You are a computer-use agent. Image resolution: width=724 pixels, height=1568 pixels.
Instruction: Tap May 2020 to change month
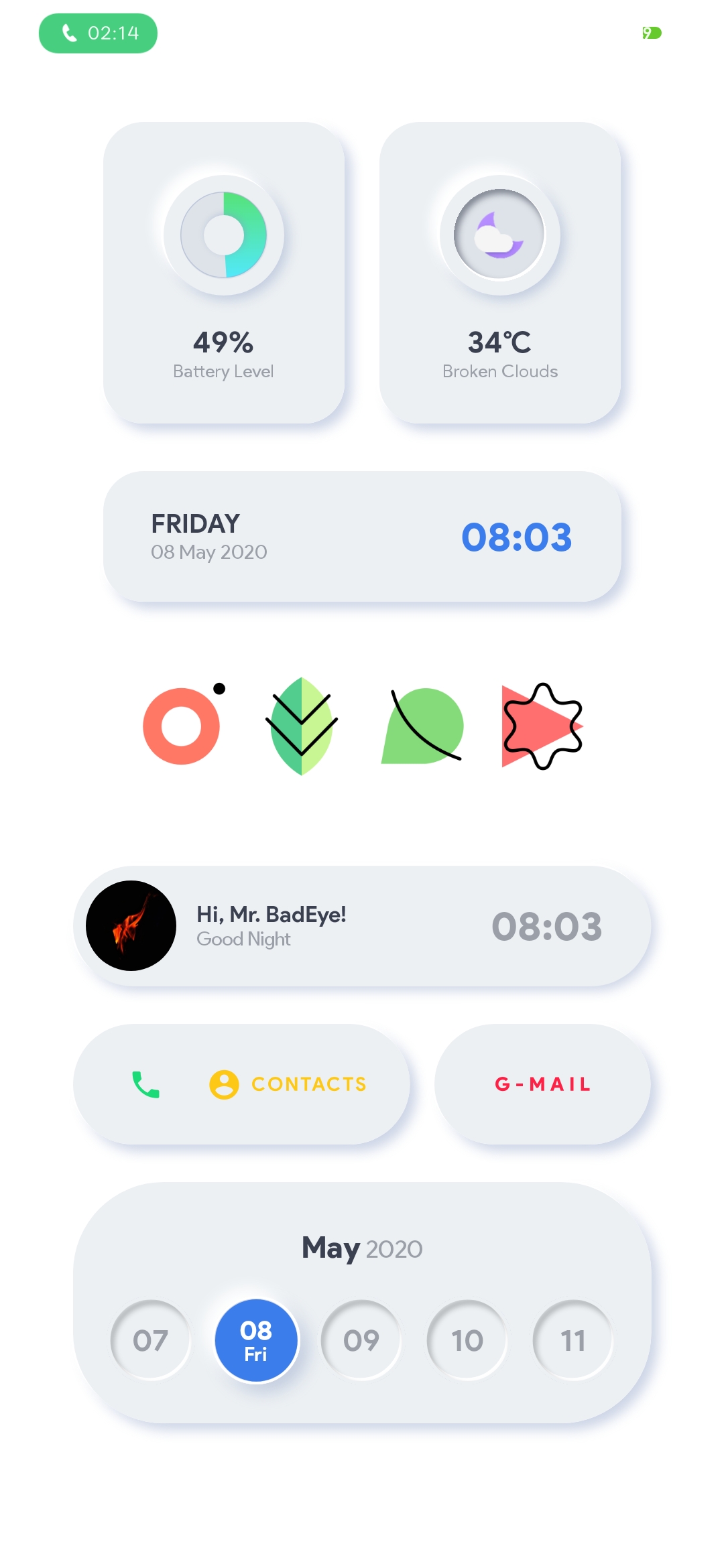click(x=362, y=1248)
